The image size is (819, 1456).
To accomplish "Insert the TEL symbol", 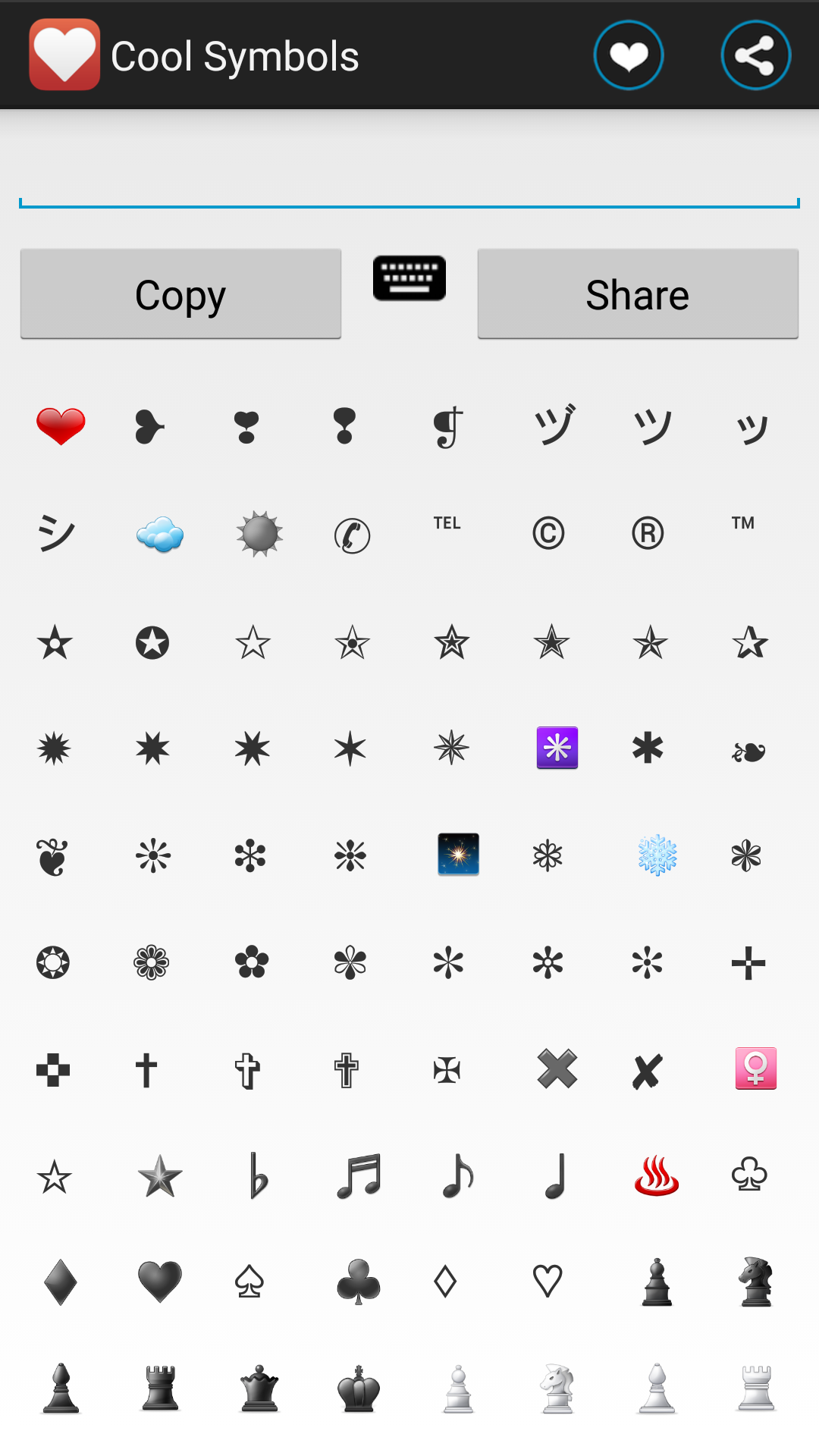I will (447, 523).
